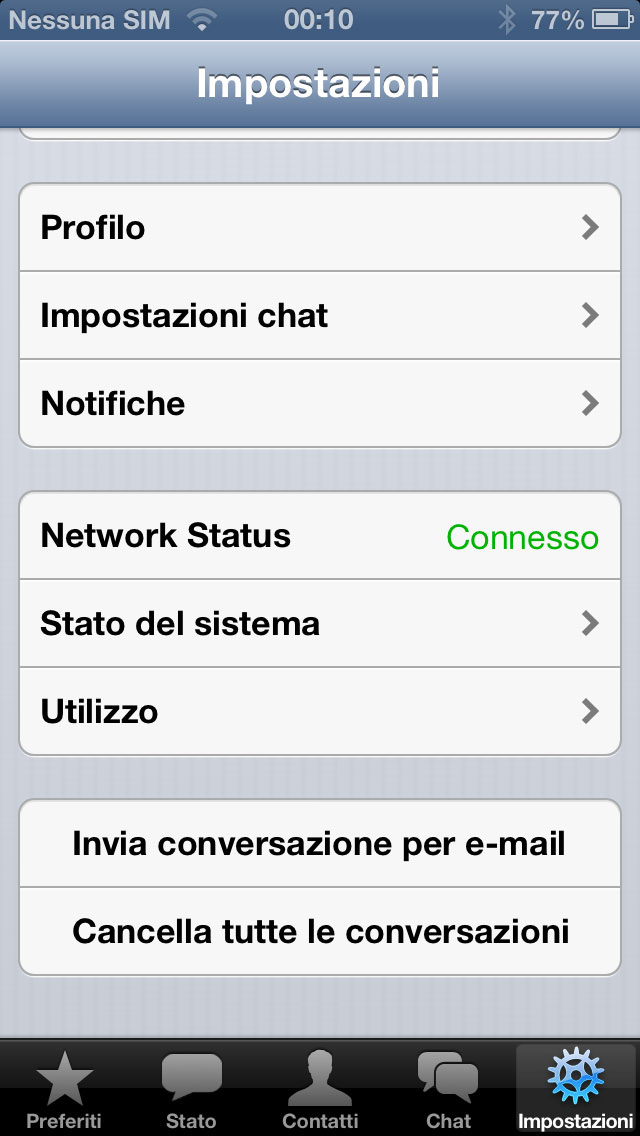Open Impostazioni chat
The width and height of the screenshot is (640, 1136).
[x=320, y=316]
